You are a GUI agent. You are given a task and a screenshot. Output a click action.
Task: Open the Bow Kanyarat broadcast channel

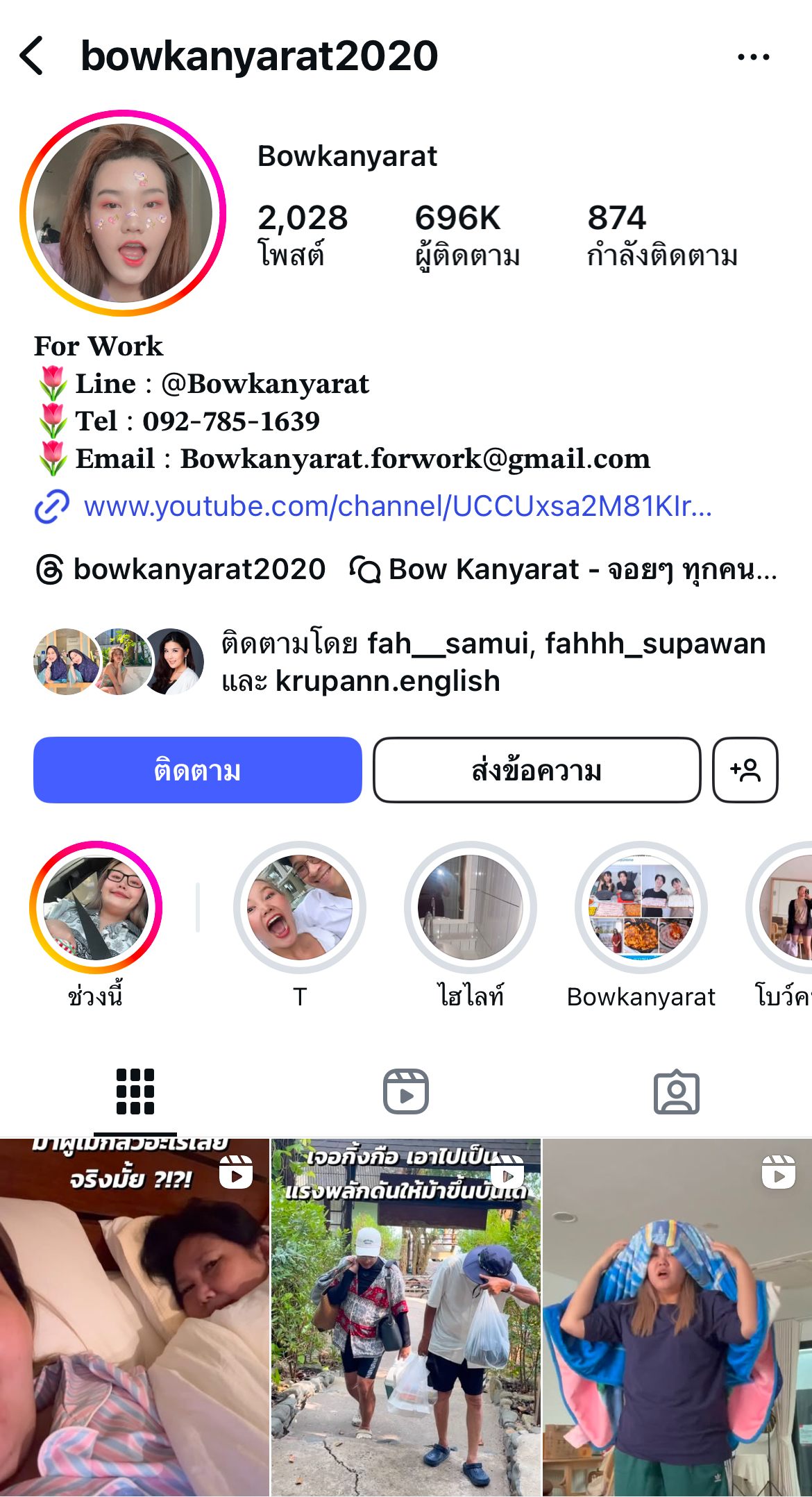click(564, 569)
